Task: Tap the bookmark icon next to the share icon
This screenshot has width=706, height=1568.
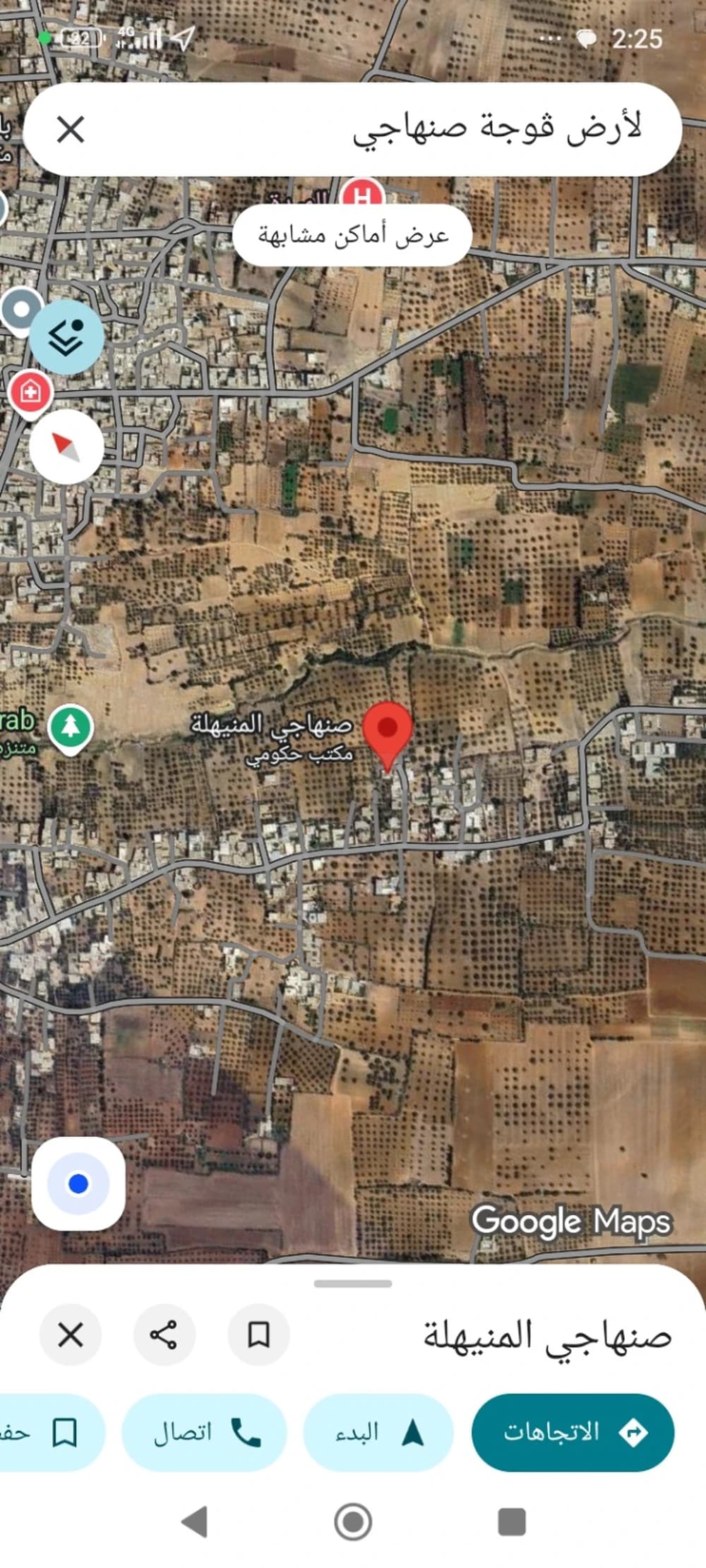Action: tap(259, 1334)
